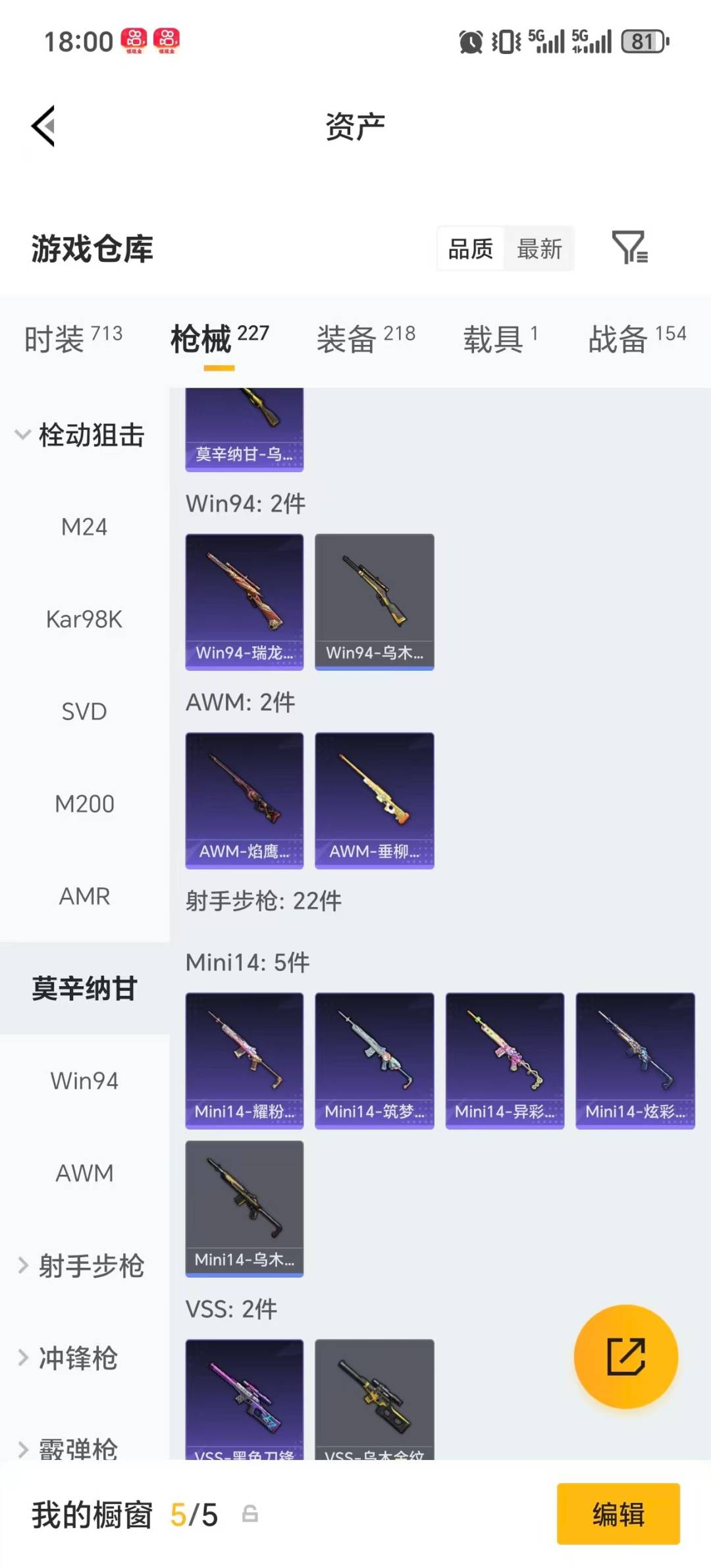Click the battery indicator in status bar
Screen dimensions: 711x1568
tap(642, 41)
